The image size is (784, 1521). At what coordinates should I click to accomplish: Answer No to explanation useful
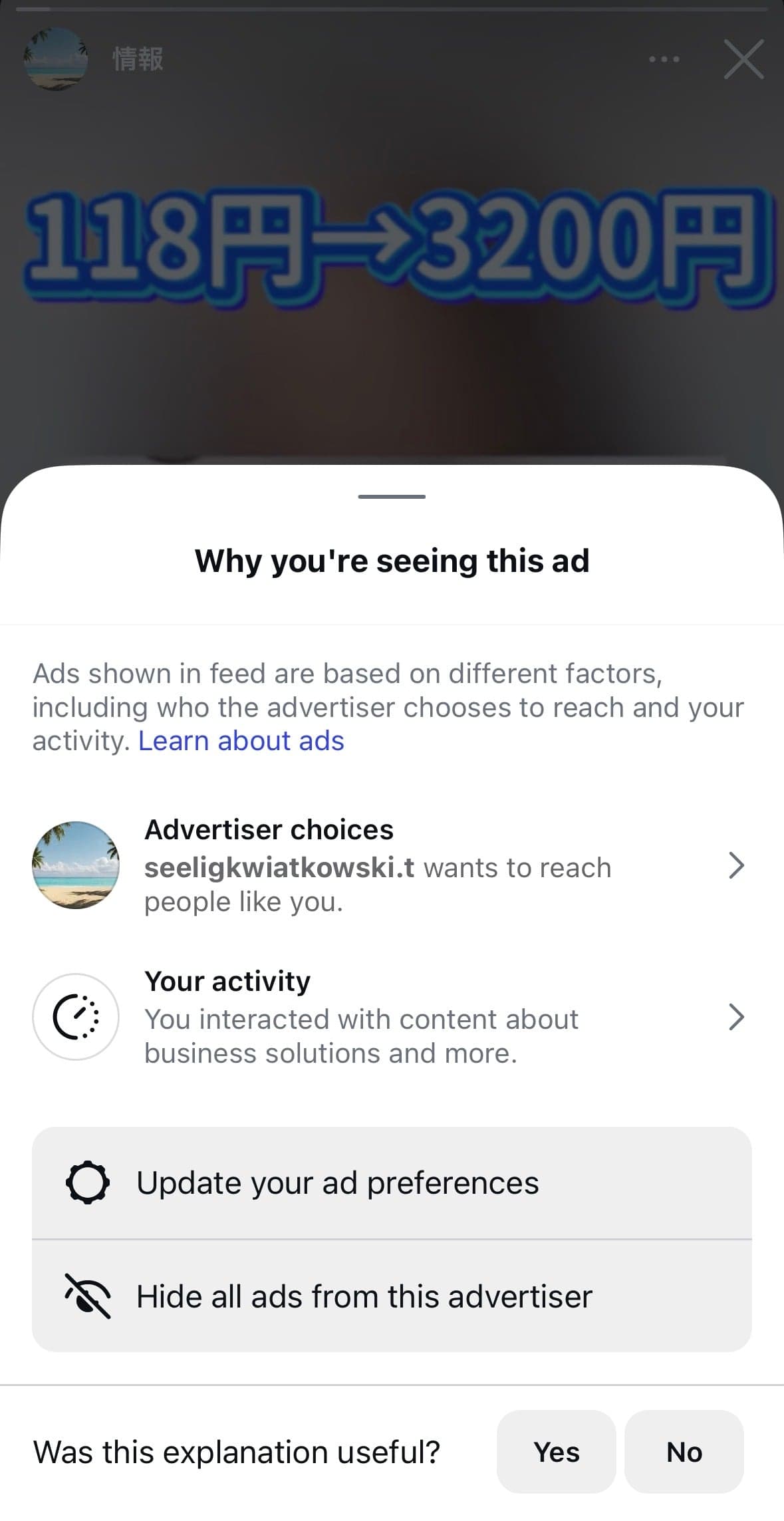pyautogui.click(x=684, y=1452)
